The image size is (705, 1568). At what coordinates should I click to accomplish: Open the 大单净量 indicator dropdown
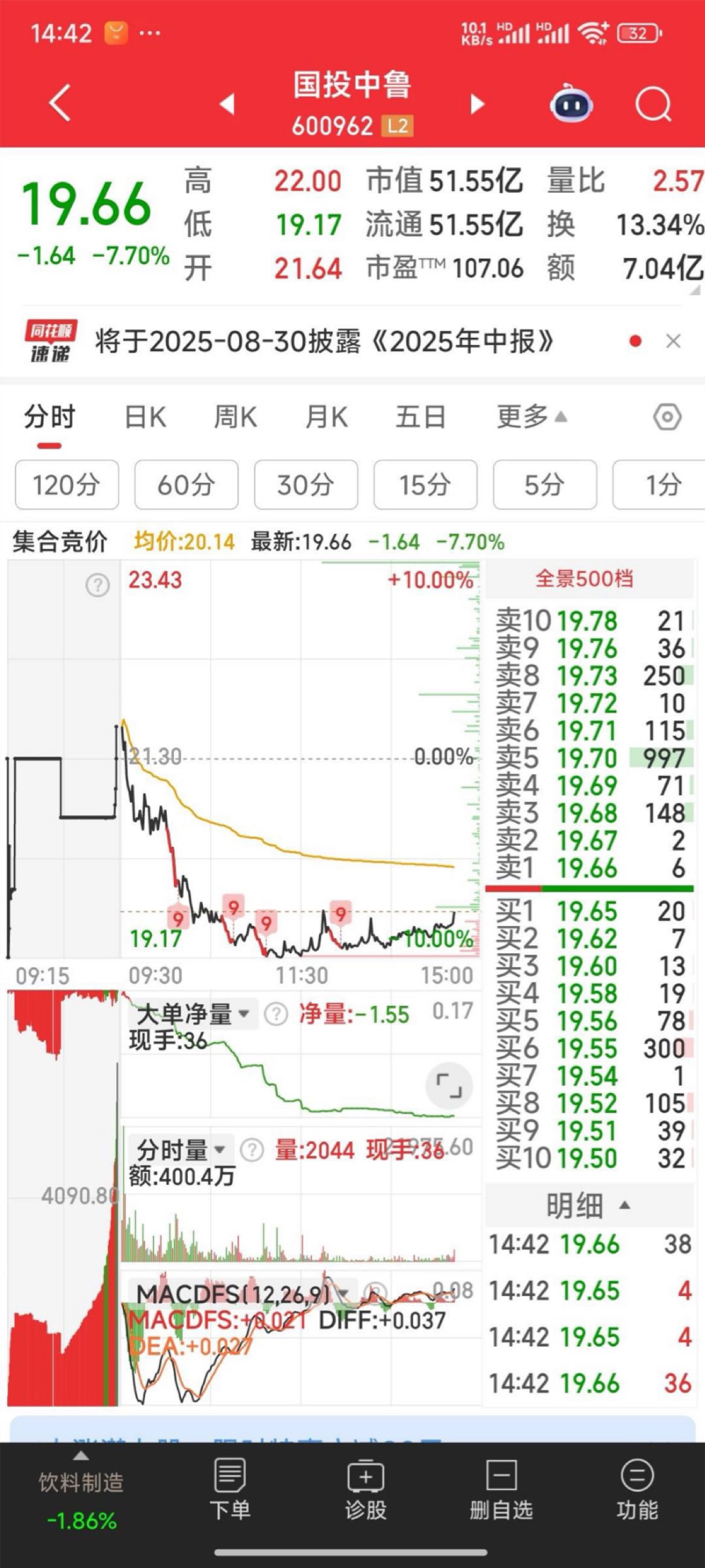click(x=192, y=1014)
